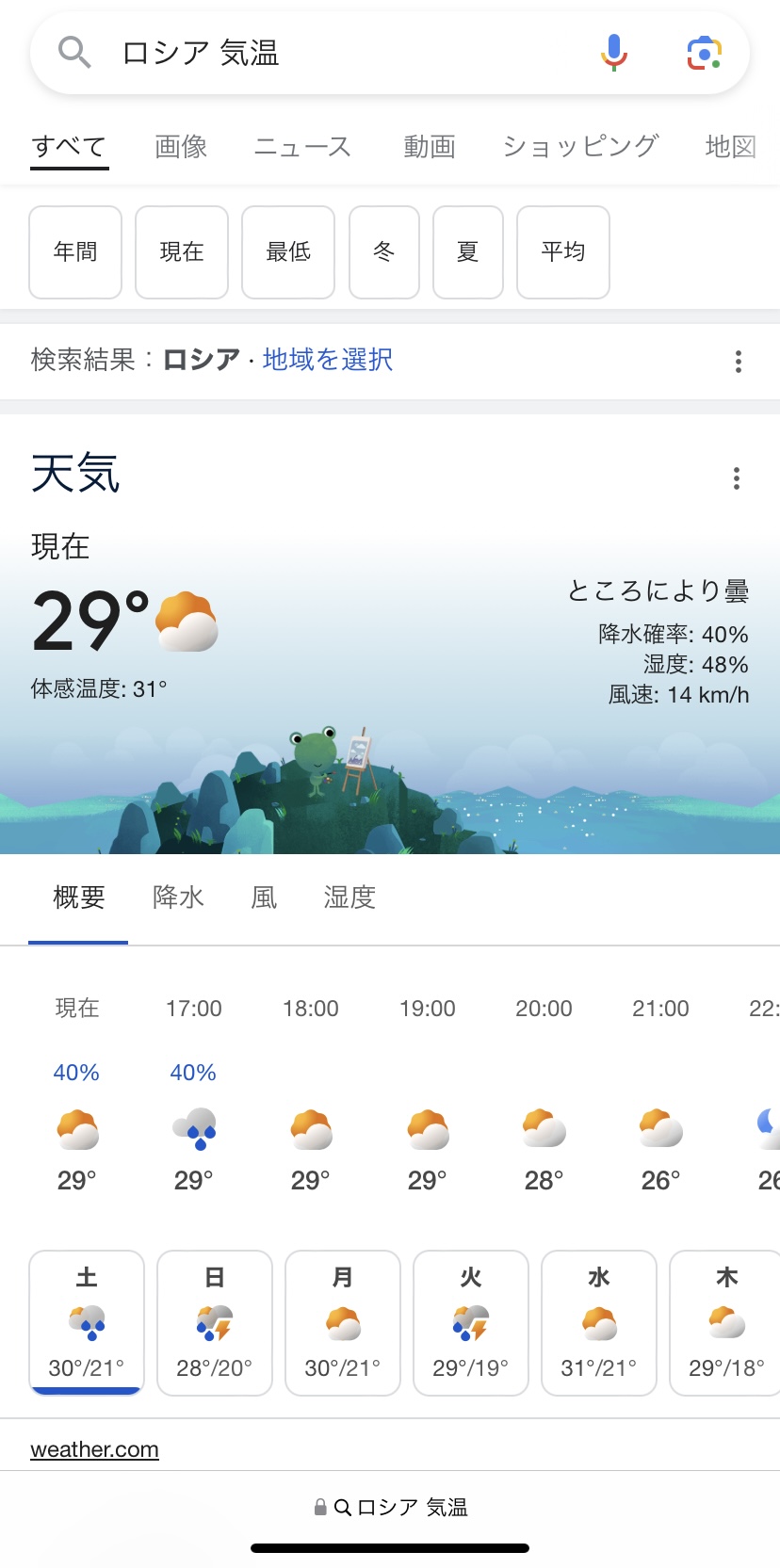Open overflow menu beside 検索結果: ロシア

(739, 362)
